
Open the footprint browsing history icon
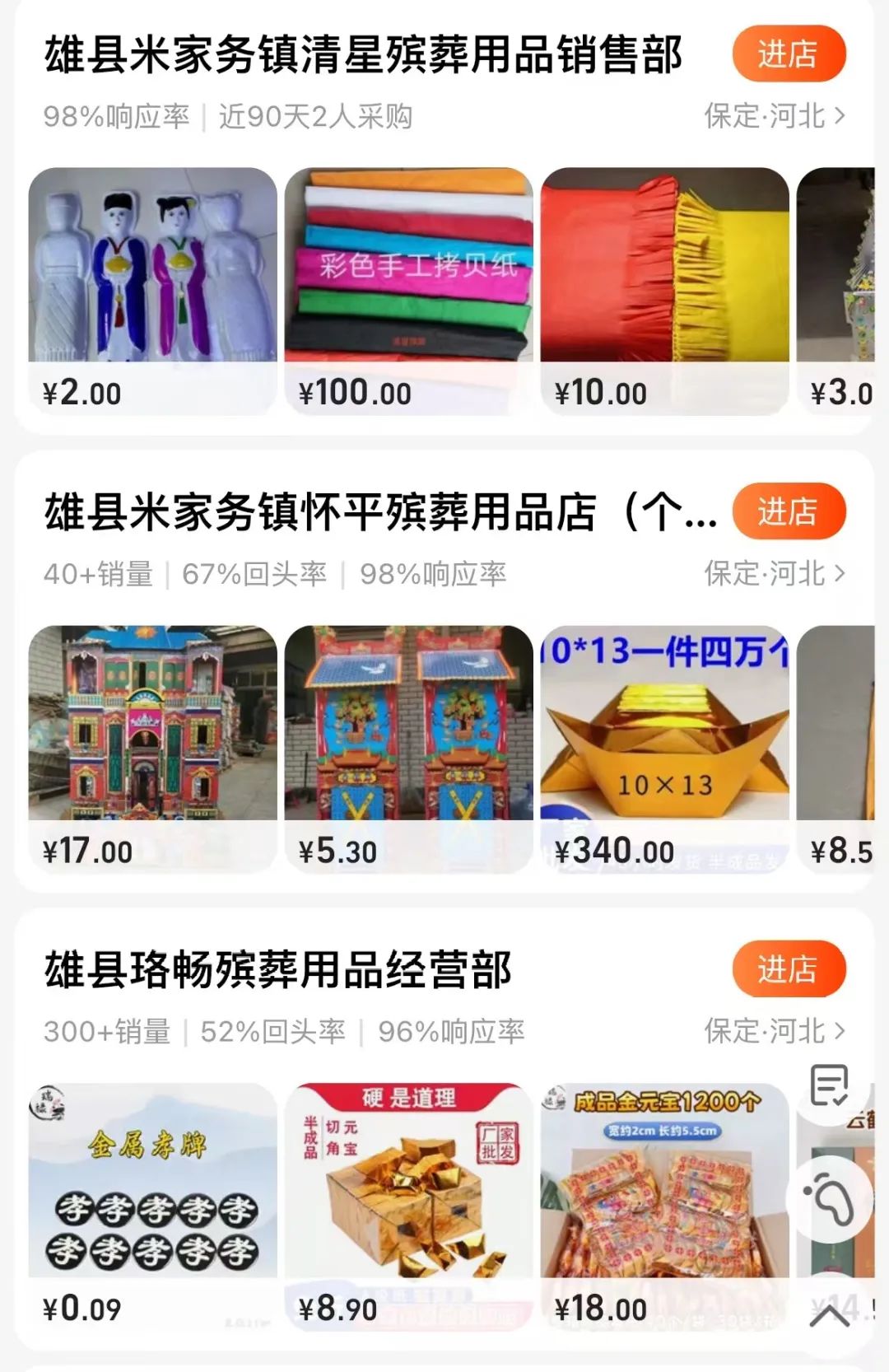(830, 1198)
